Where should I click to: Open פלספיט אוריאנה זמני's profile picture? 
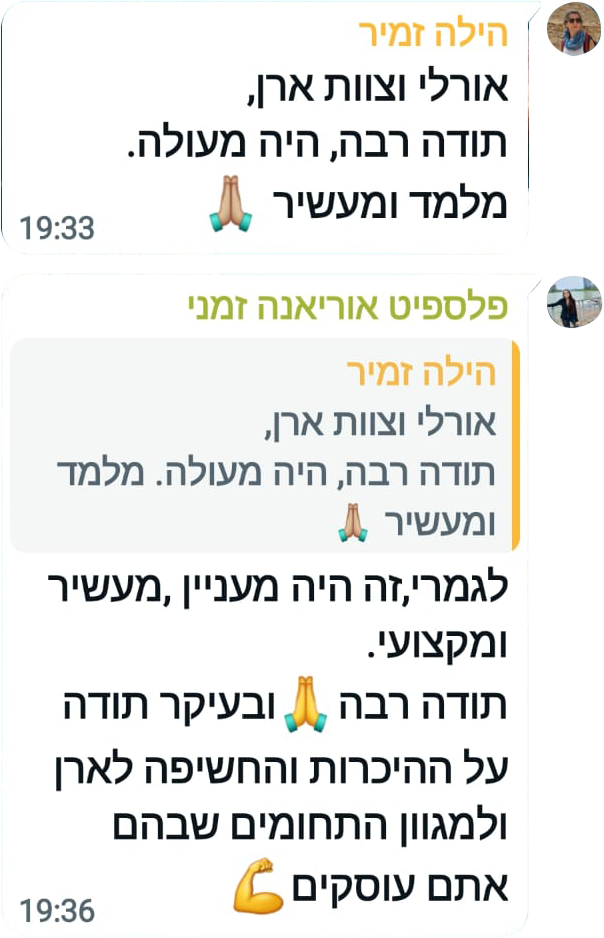tap(574, 302)
